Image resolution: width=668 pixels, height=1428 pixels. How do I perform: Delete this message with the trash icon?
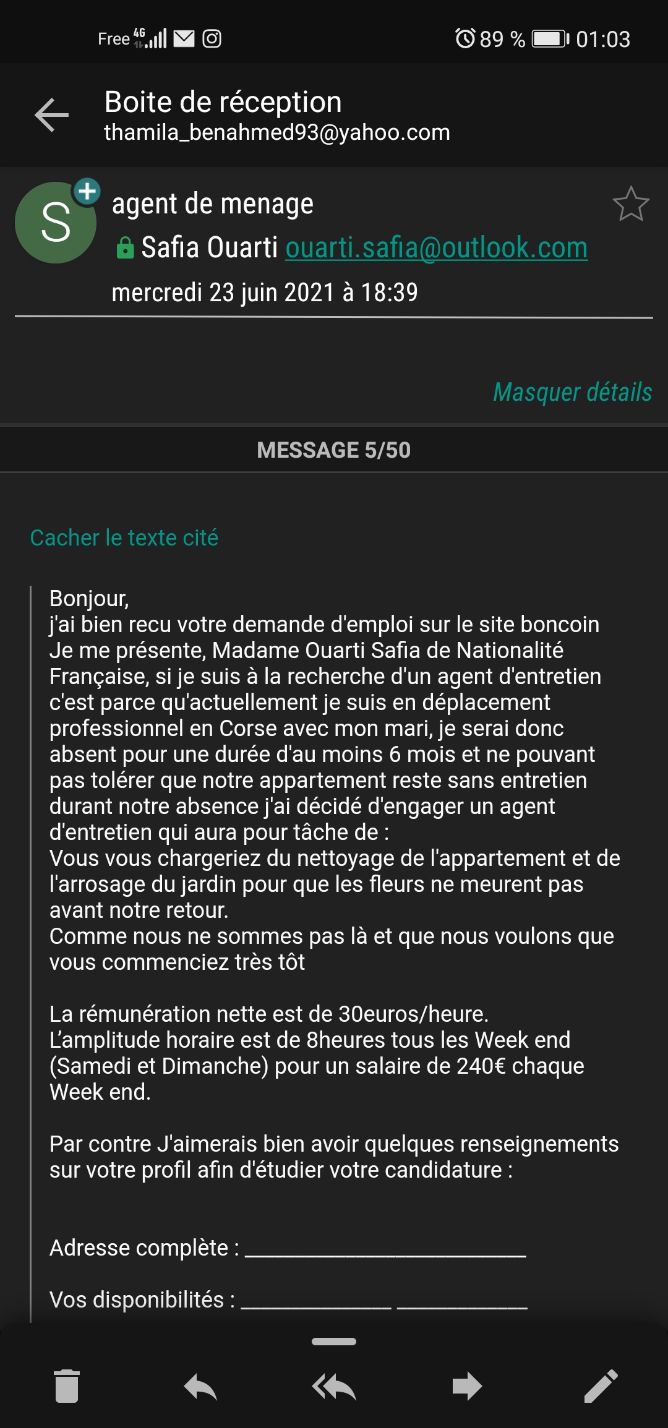(x=66, y=1386)
